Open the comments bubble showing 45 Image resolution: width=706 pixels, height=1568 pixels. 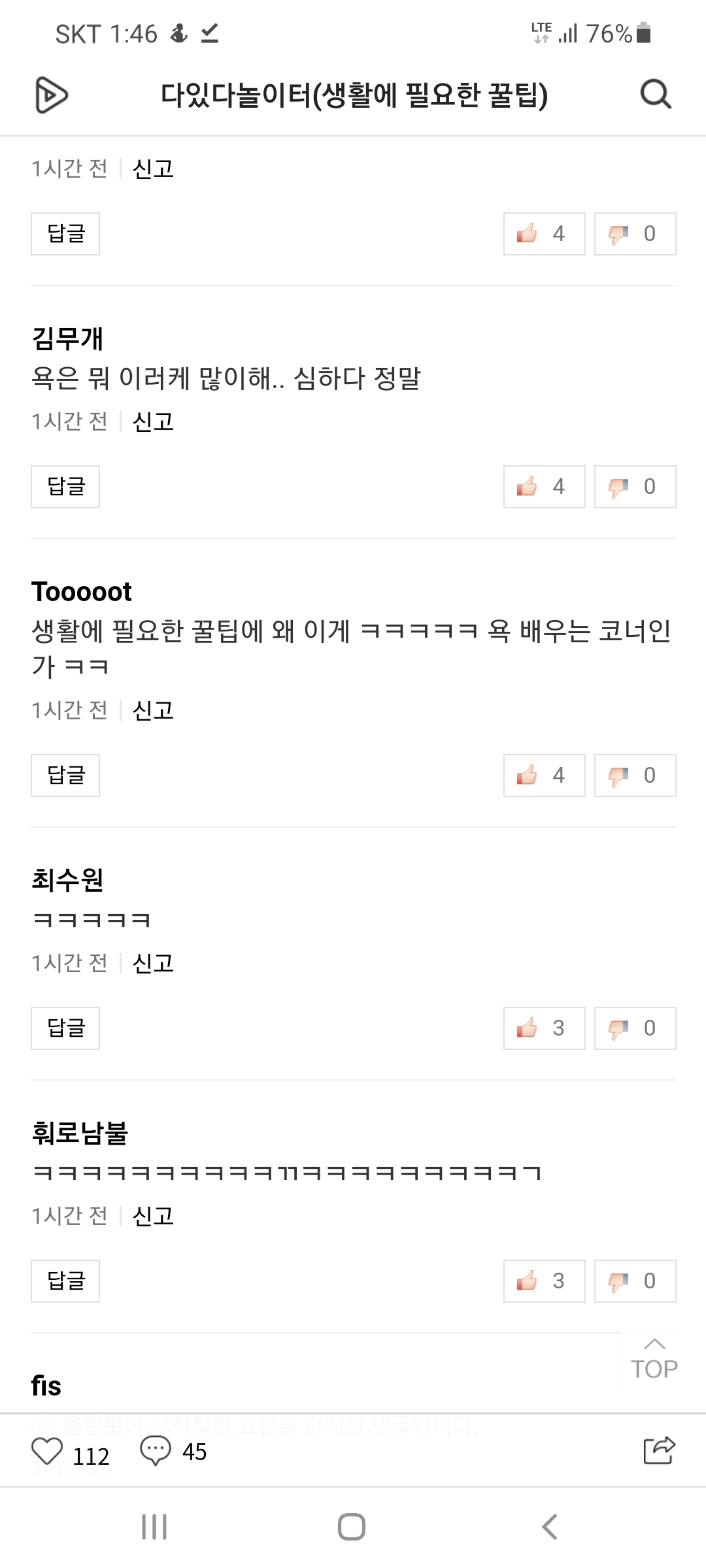pos(156,1452)
